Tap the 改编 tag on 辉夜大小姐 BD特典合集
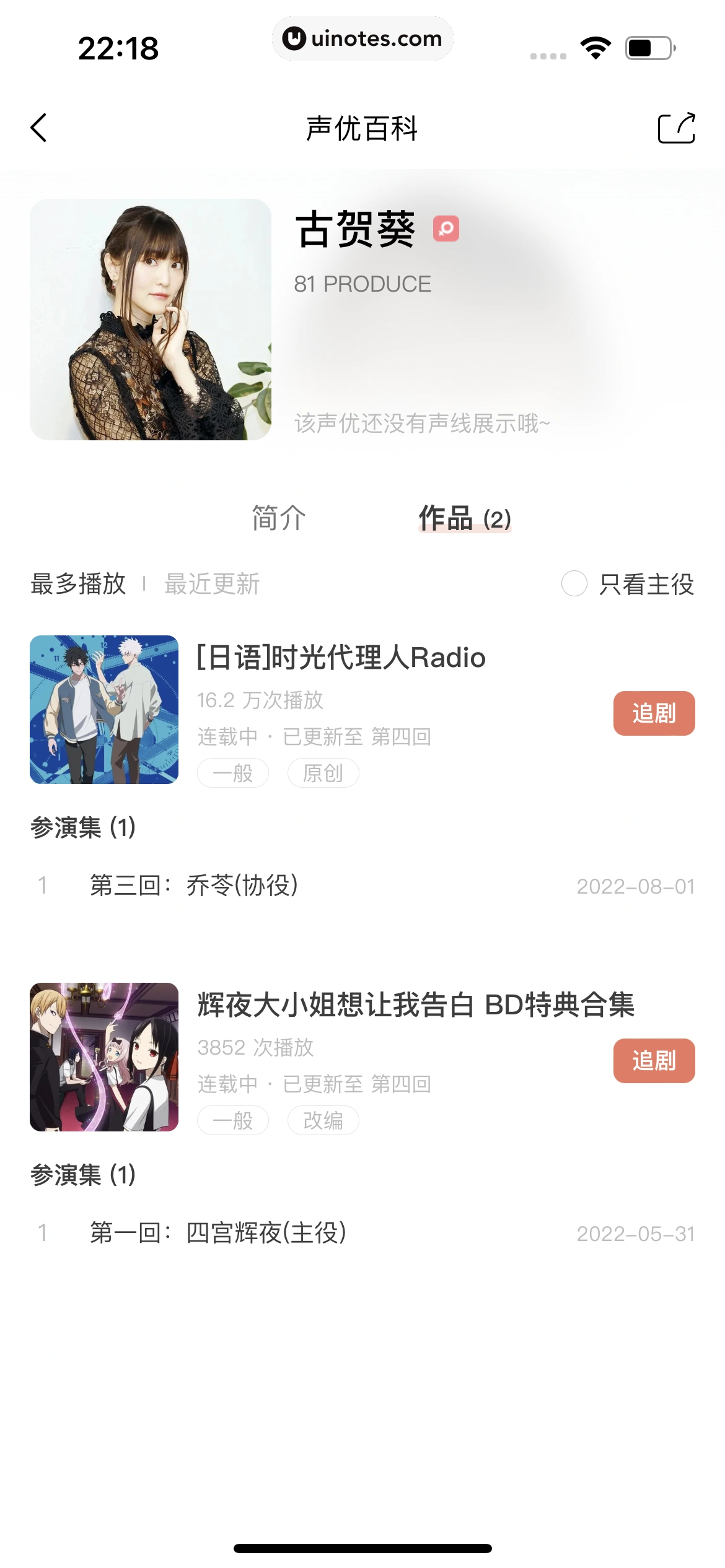This screenshot has width=725, height=1568. tap(323, 1120)
